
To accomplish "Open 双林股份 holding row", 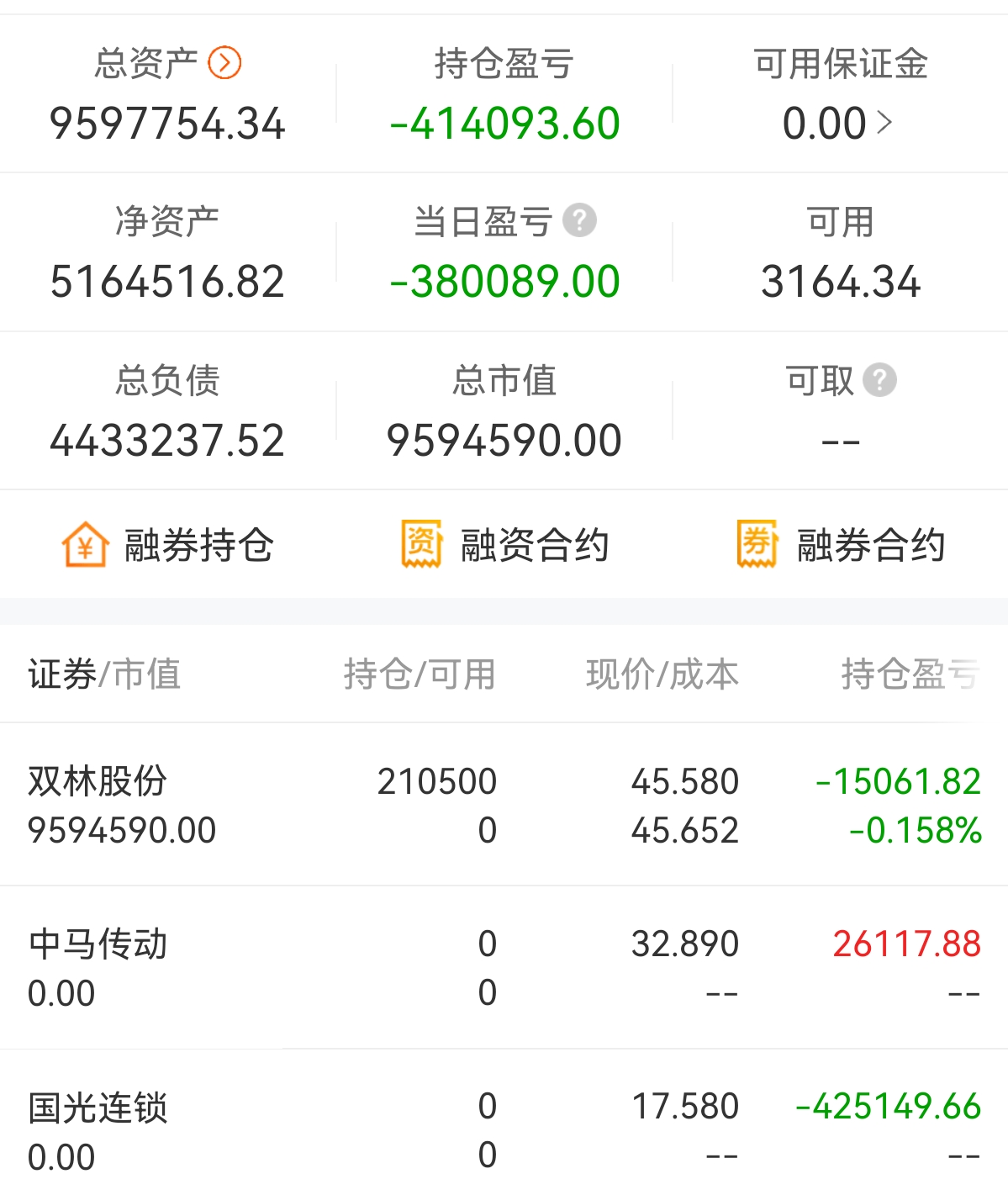I will [504, 805].
